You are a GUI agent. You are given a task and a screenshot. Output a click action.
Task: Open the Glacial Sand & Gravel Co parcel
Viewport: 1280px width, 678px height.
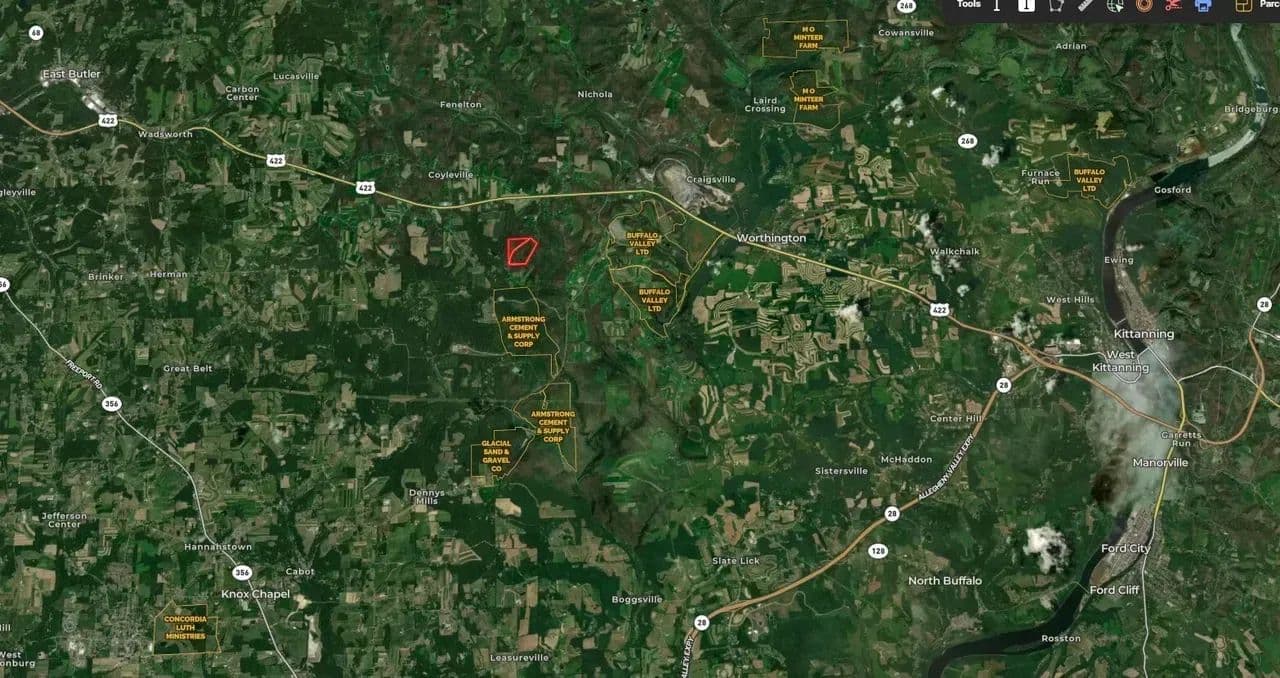point(495,456)
